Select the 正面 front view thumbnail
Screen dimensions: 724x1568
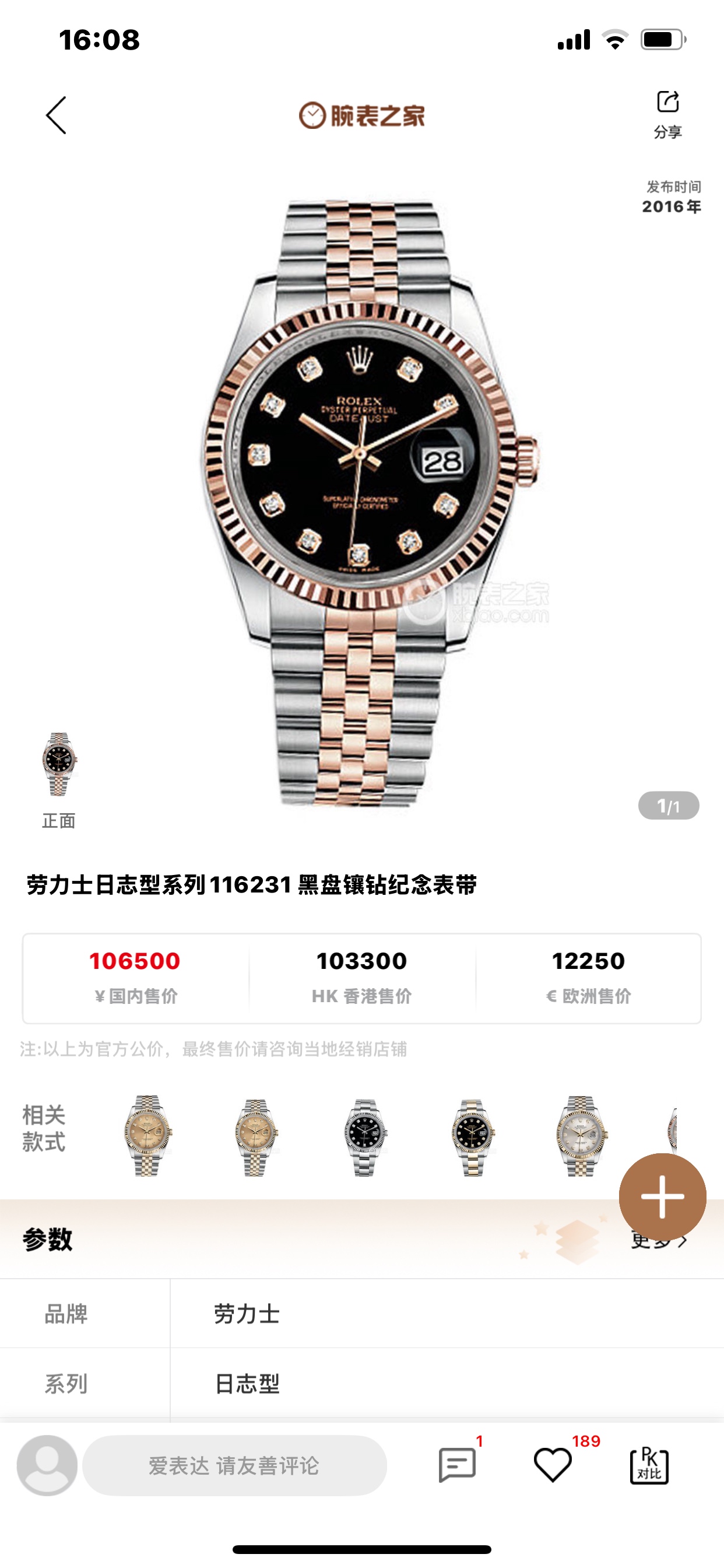(59, 767)
